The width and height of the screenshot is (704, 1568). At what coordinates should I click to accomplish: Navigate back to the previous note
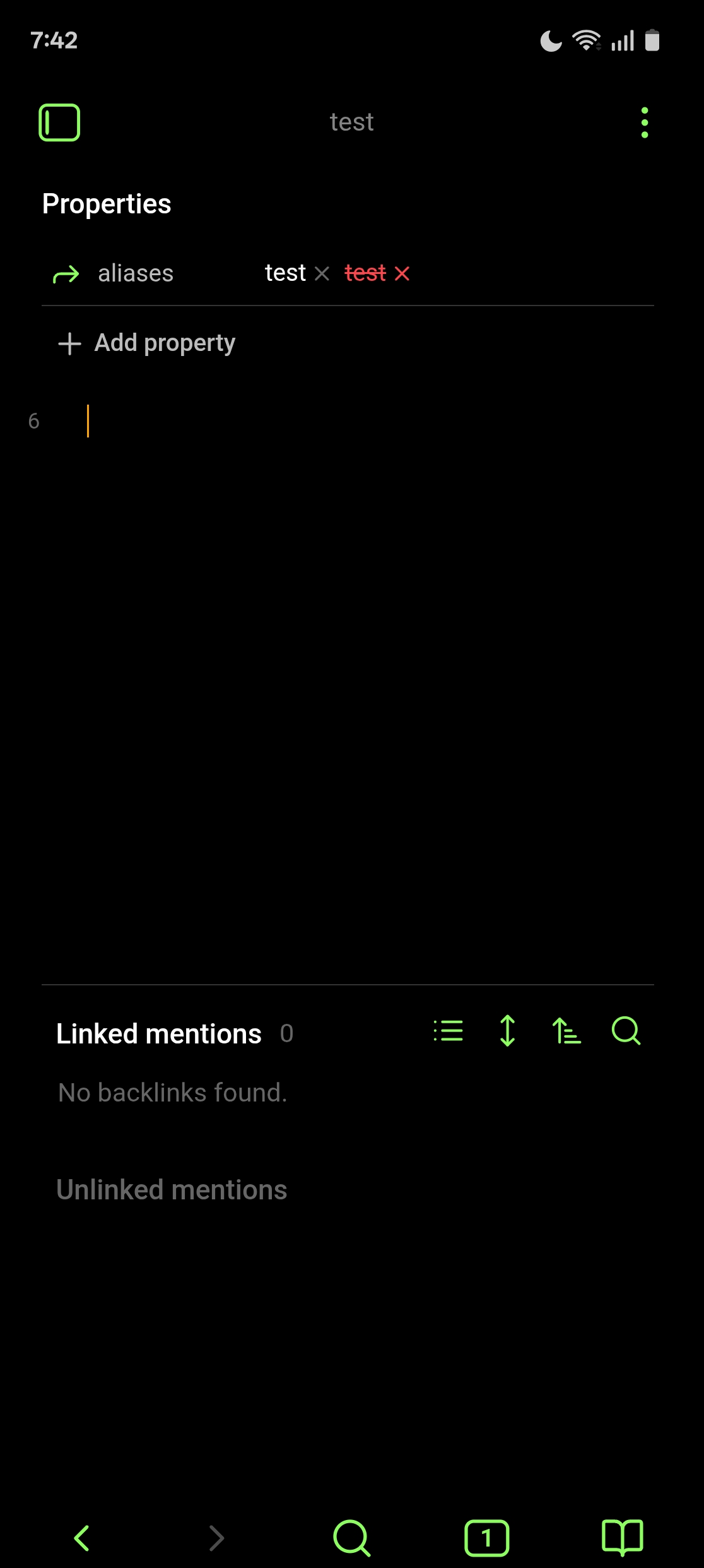click(x=82, y=1538)
